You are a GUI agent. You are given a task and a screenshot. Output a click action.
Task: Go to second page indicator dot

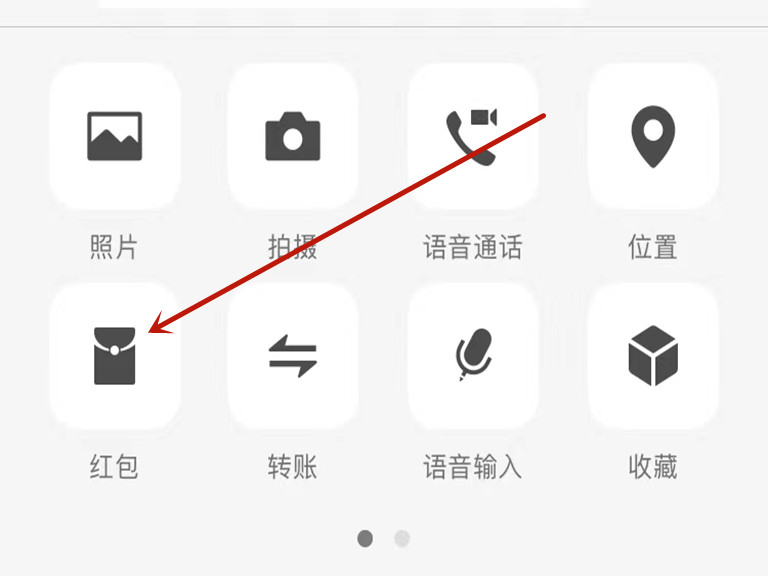coord(402,539)
